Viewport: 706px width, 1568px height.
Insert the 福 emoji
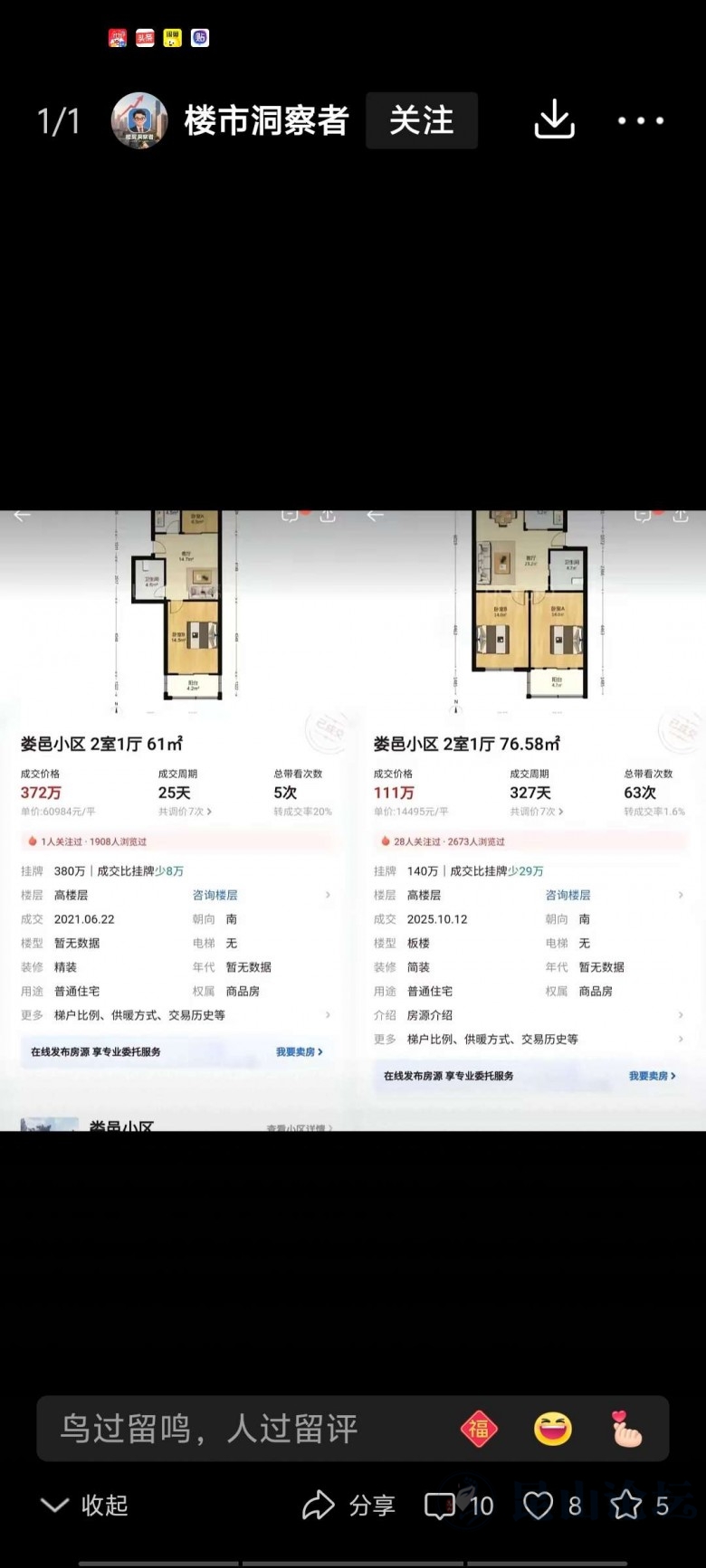tap(479, 1429)
